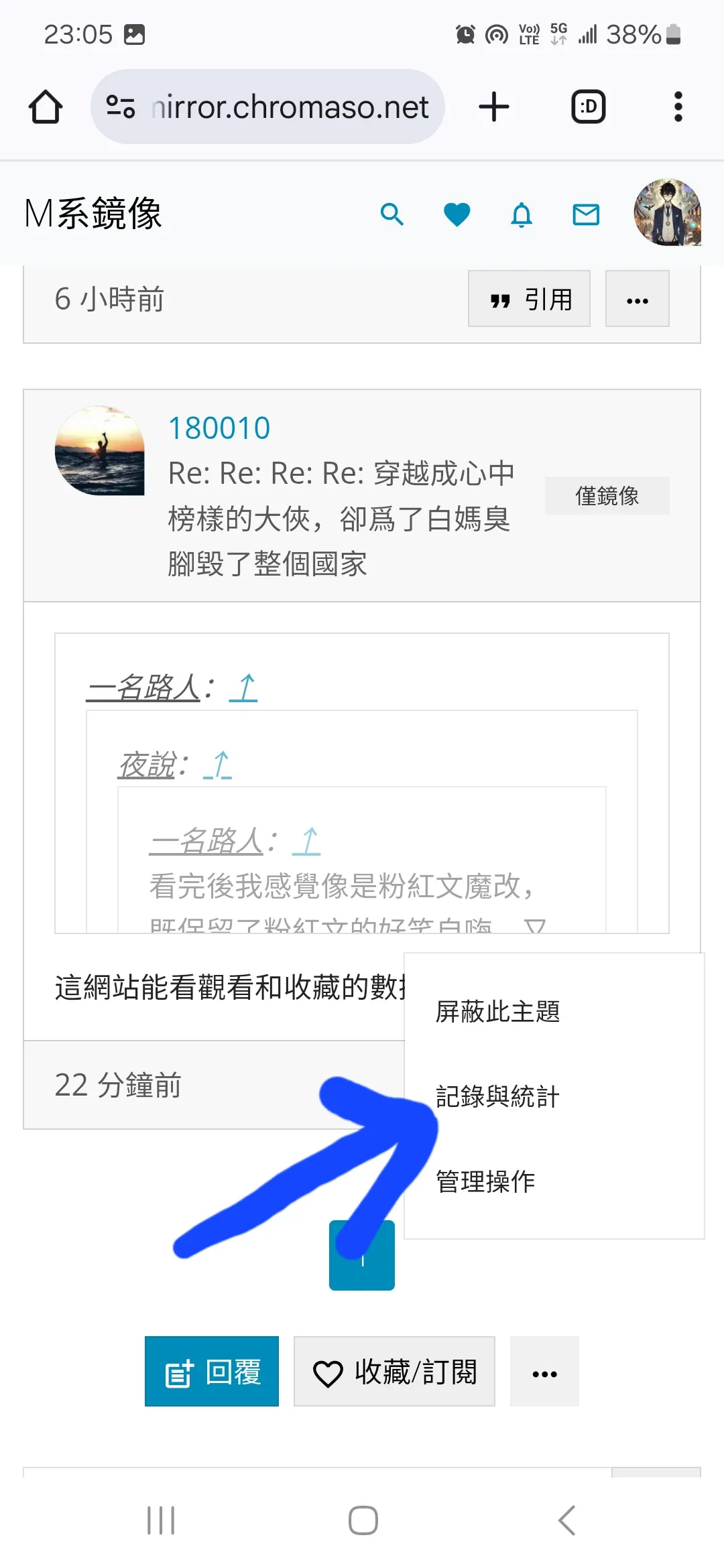Select 記錄與統計 from the menu
The image size is (724, 1568).
point(497,1096)
